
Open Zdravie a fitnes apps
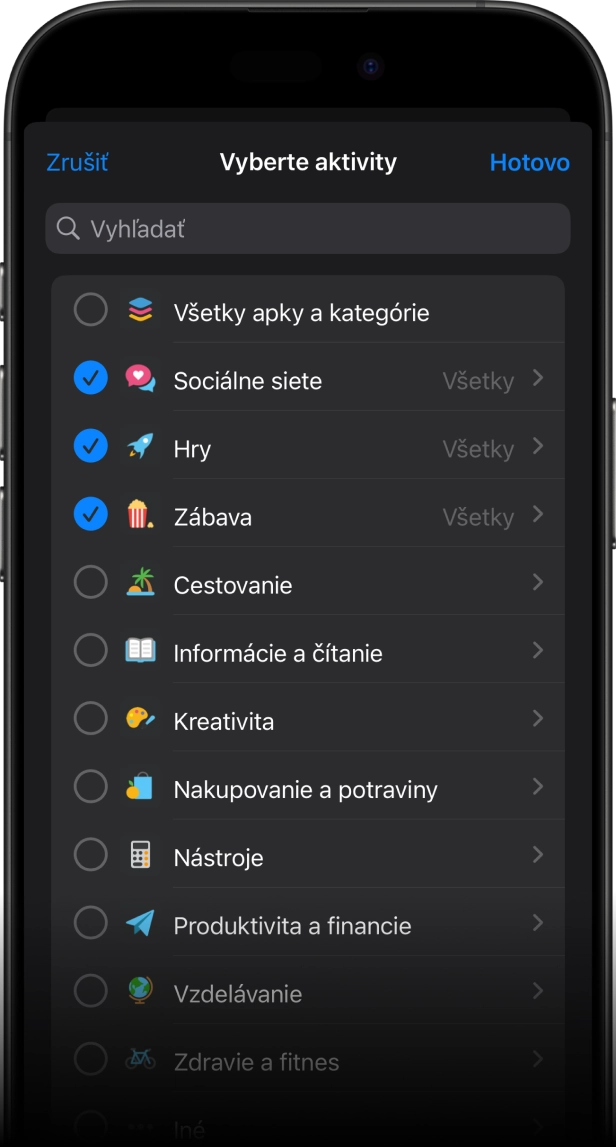click(x=538, y=1059)
